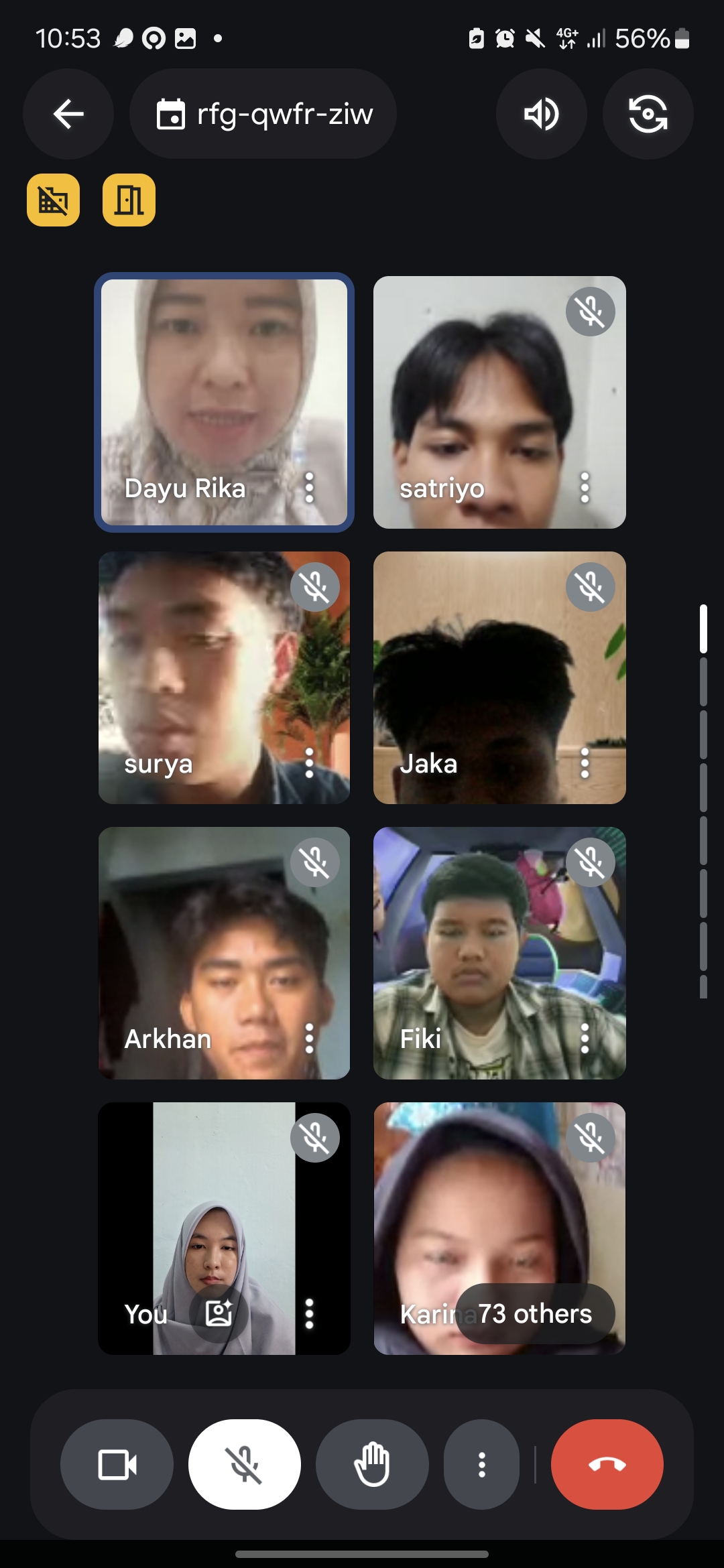View the 73 other participants
This screenshot has width=724, height=1568.
coord(534,1314)
